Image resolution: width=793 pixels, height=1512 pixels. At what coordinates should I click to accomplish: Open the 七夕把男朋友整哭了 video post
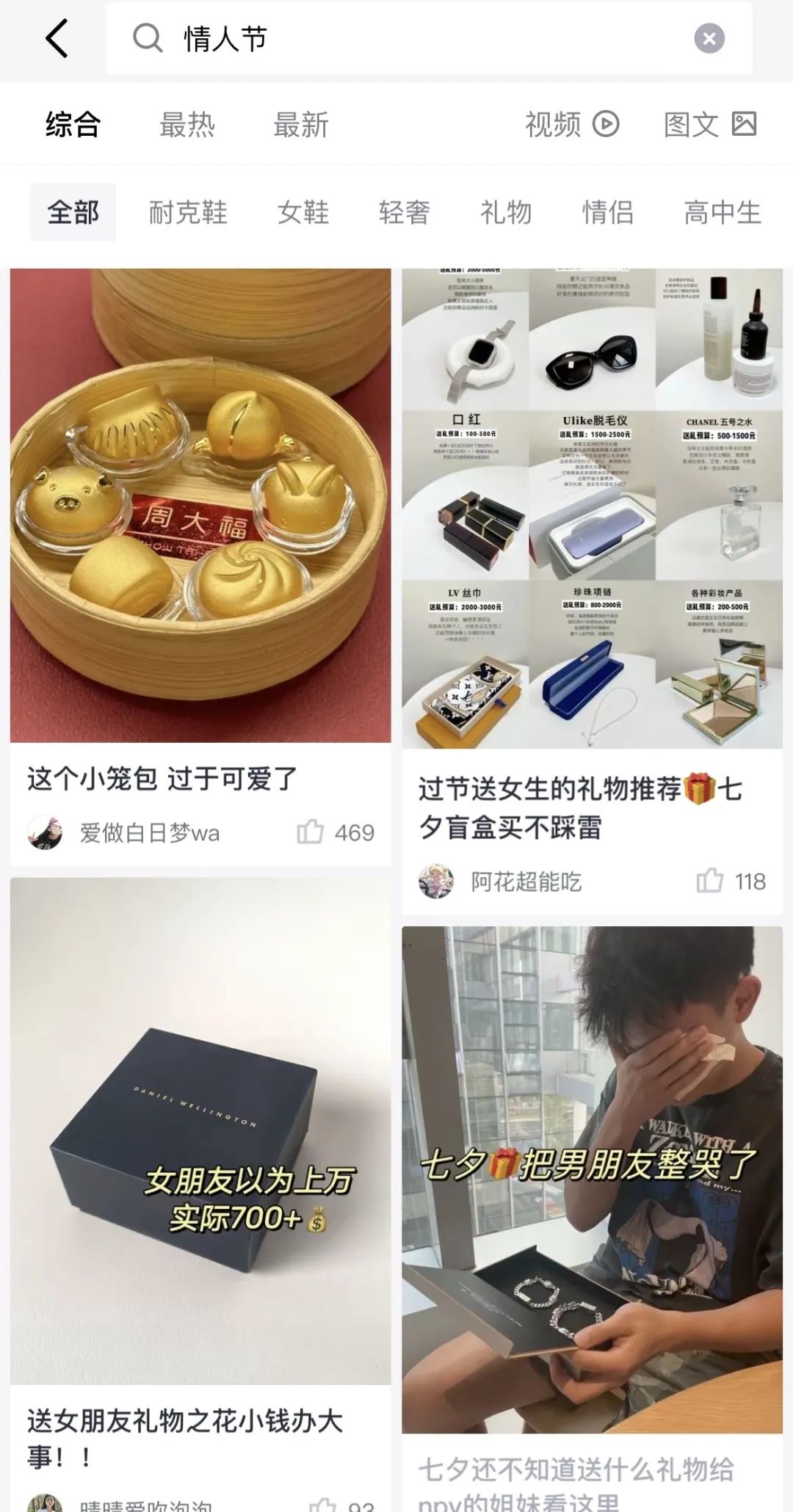tap(592, 1178)
